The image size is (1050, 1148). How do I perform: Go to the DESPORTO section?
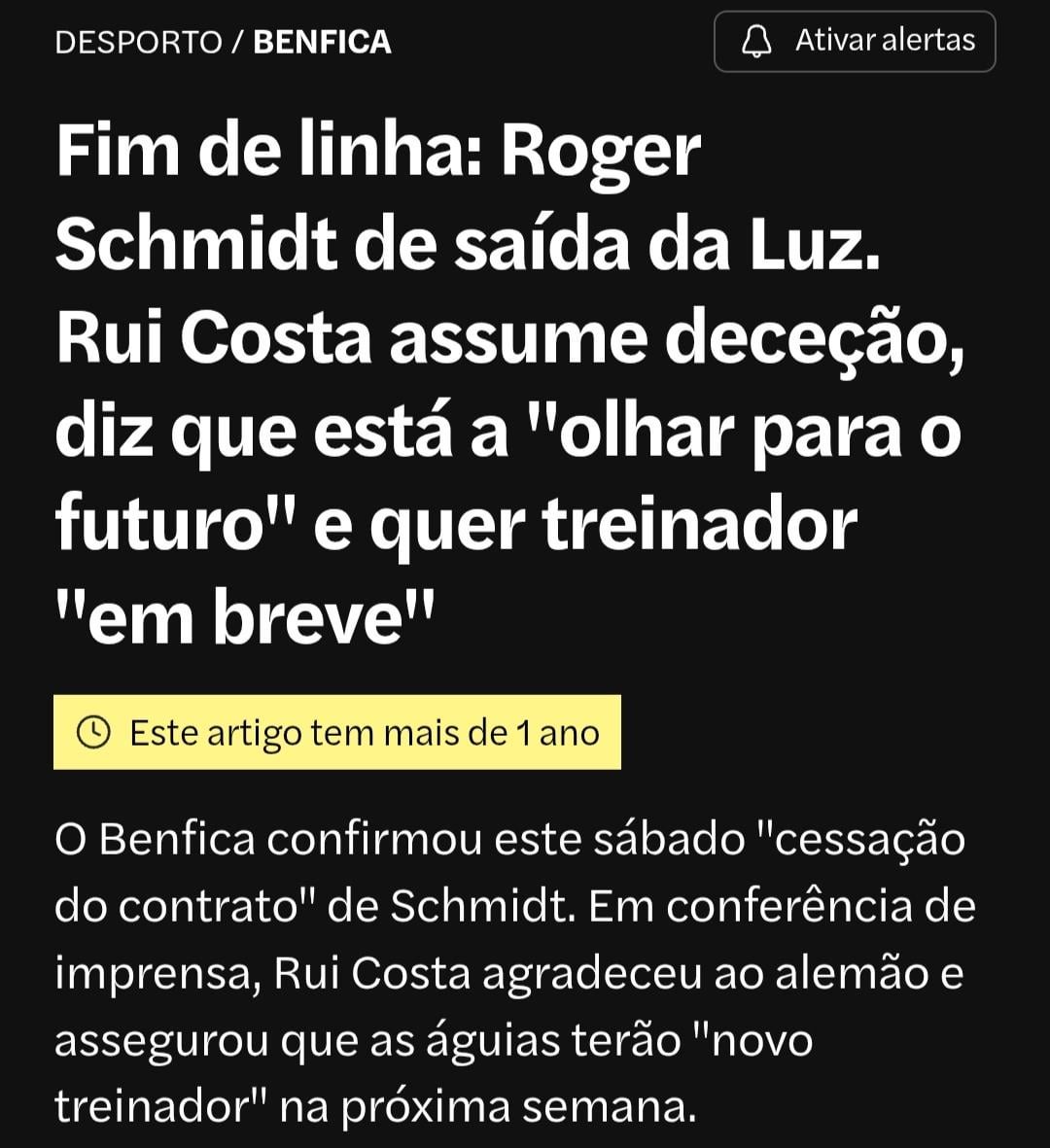pos(138,42)
